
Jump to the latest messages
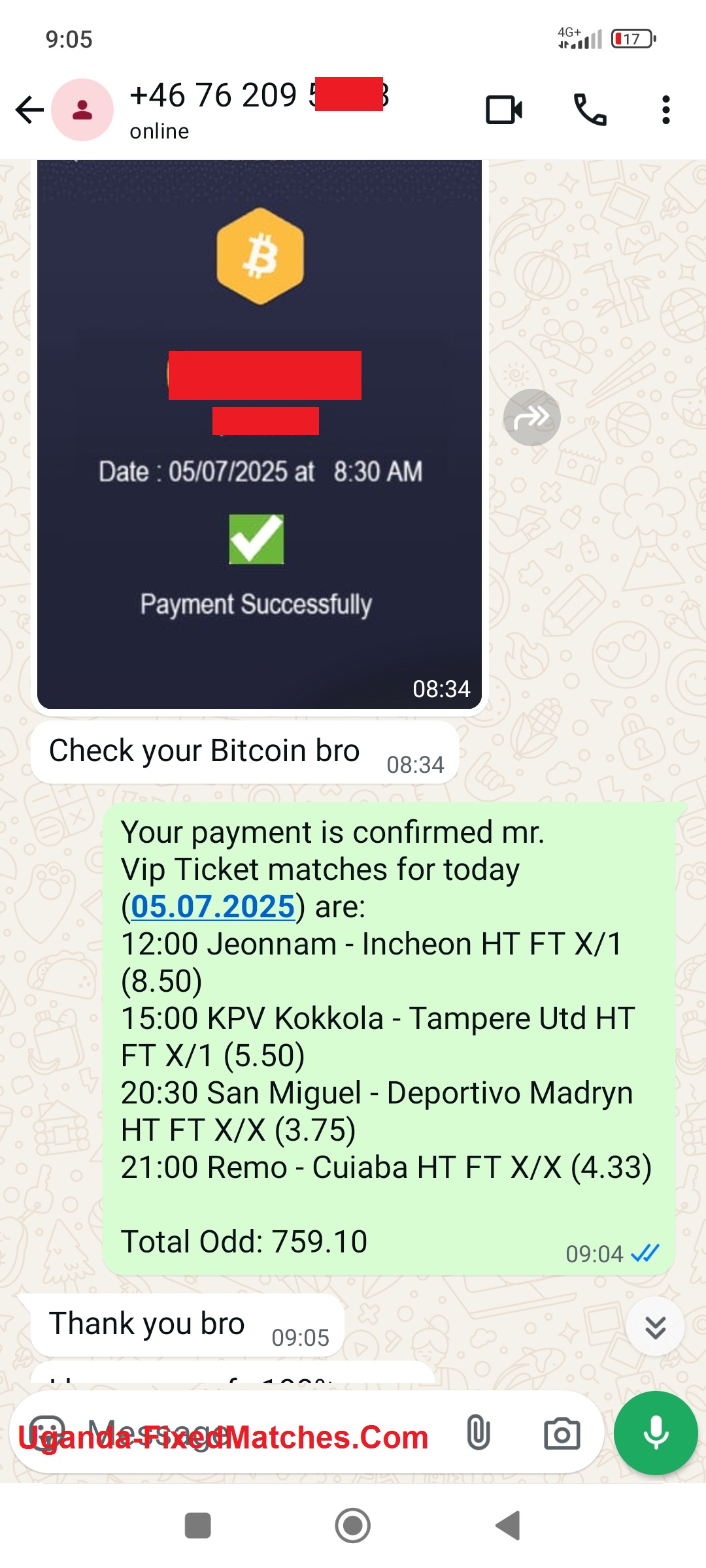point(655,1327)
